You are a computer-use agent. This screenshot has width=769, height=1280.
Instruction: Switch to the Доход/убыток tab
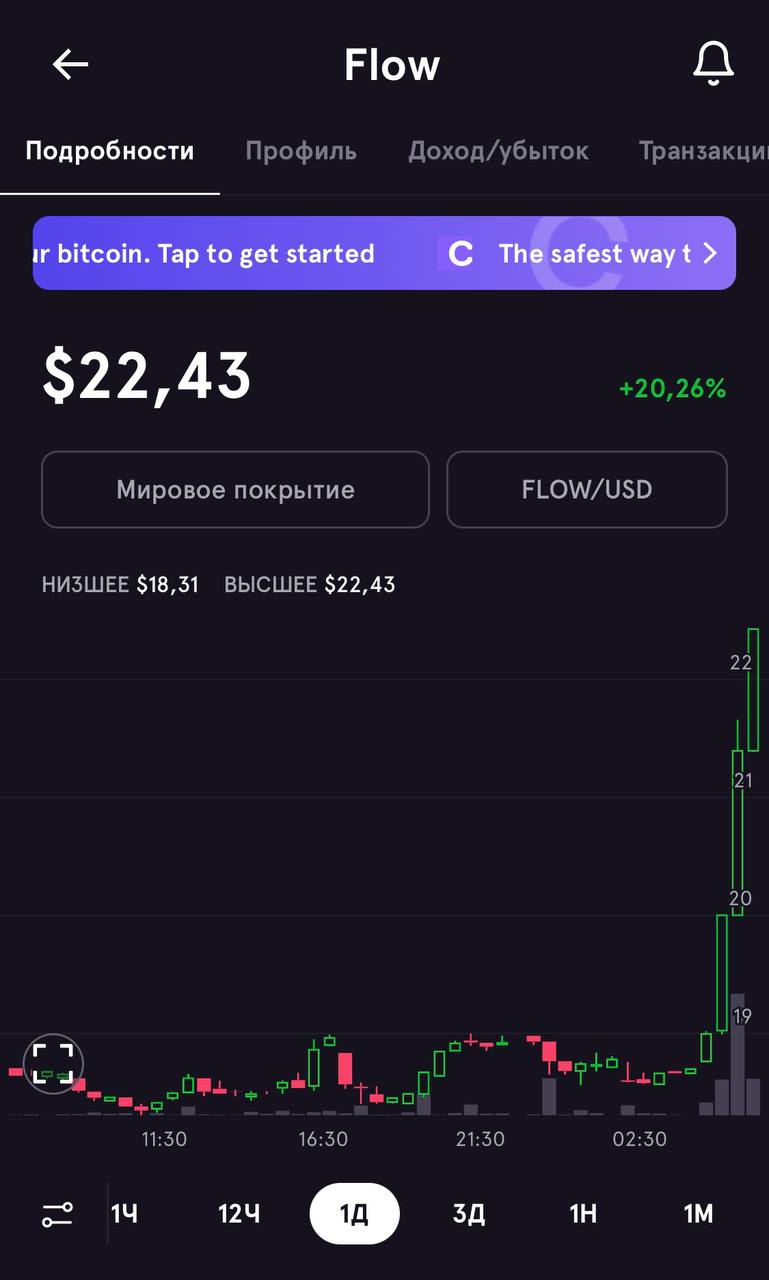point(498,151)
